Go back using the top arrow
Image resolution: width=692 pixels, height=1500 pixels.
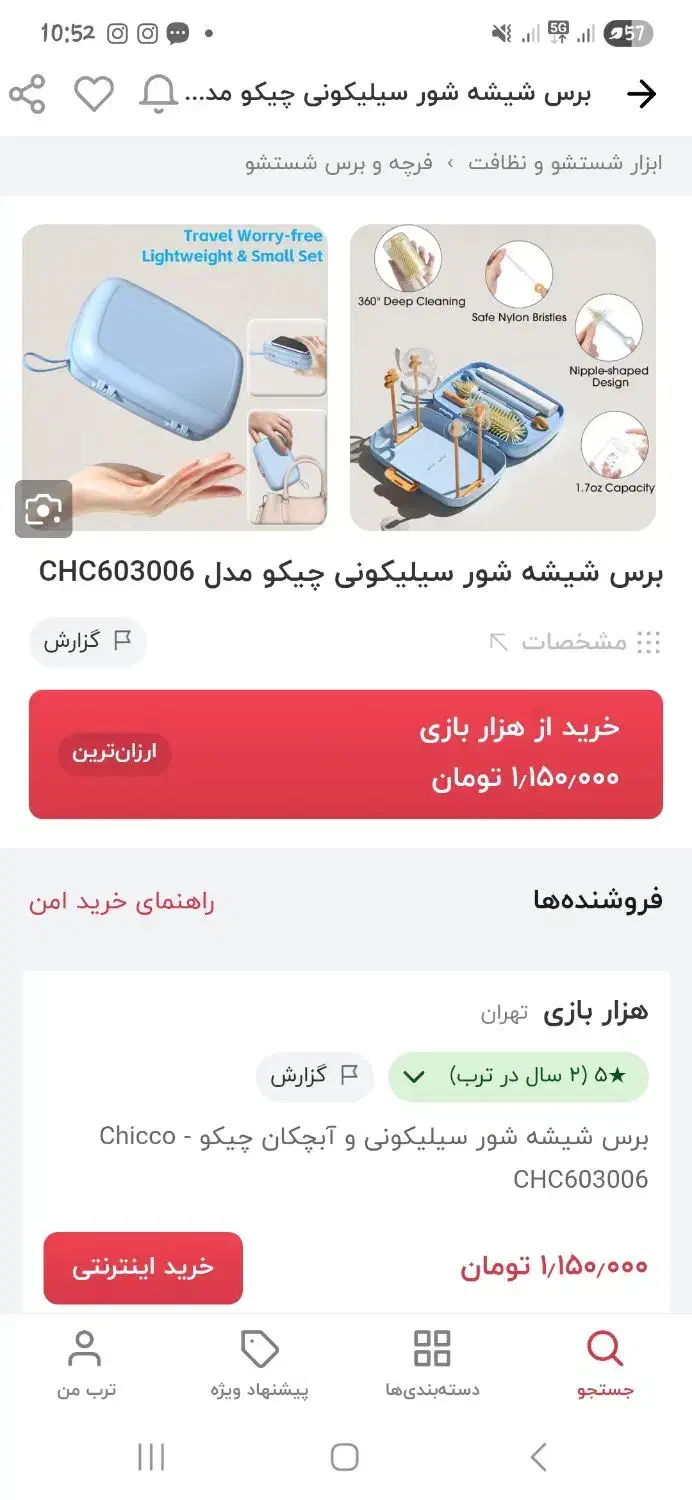641,94
